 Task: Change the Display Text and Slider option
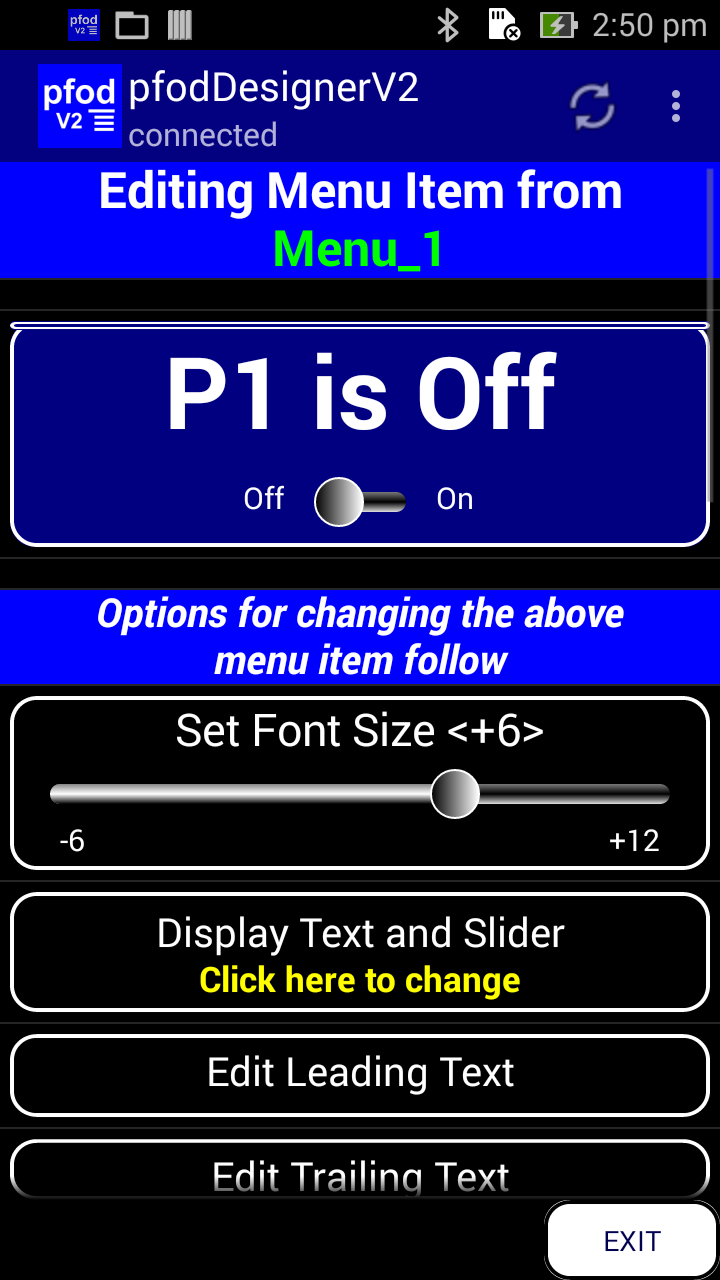(360, 953)
